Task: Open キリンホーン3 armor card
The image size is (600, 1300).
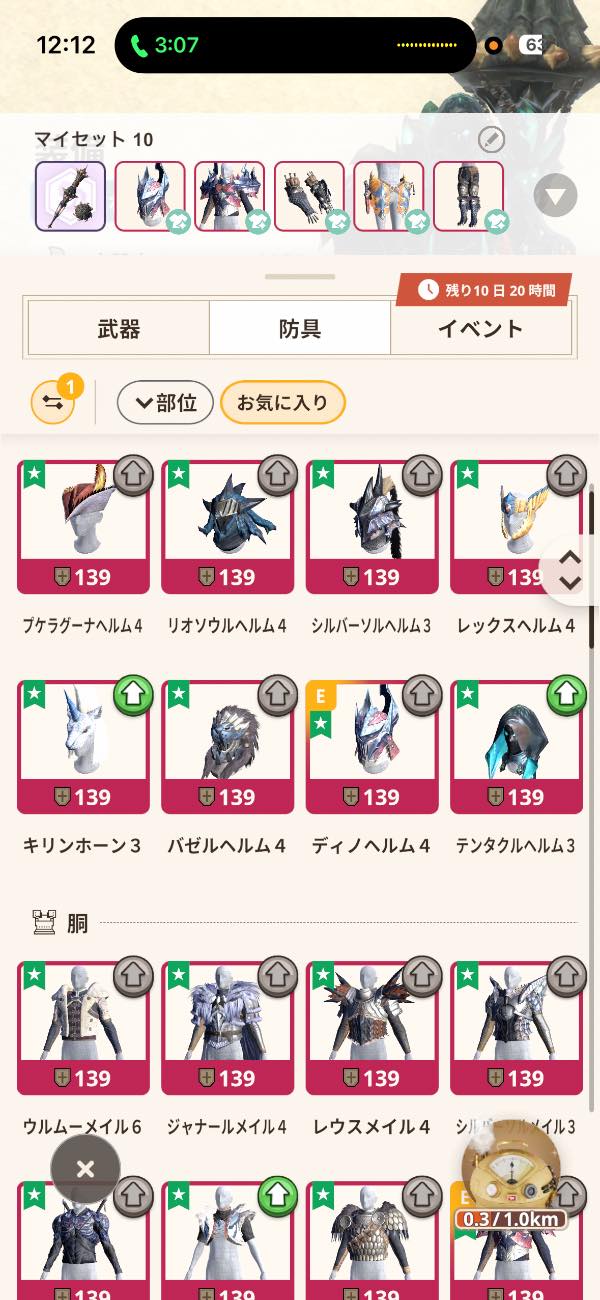Action: [83, 747]
